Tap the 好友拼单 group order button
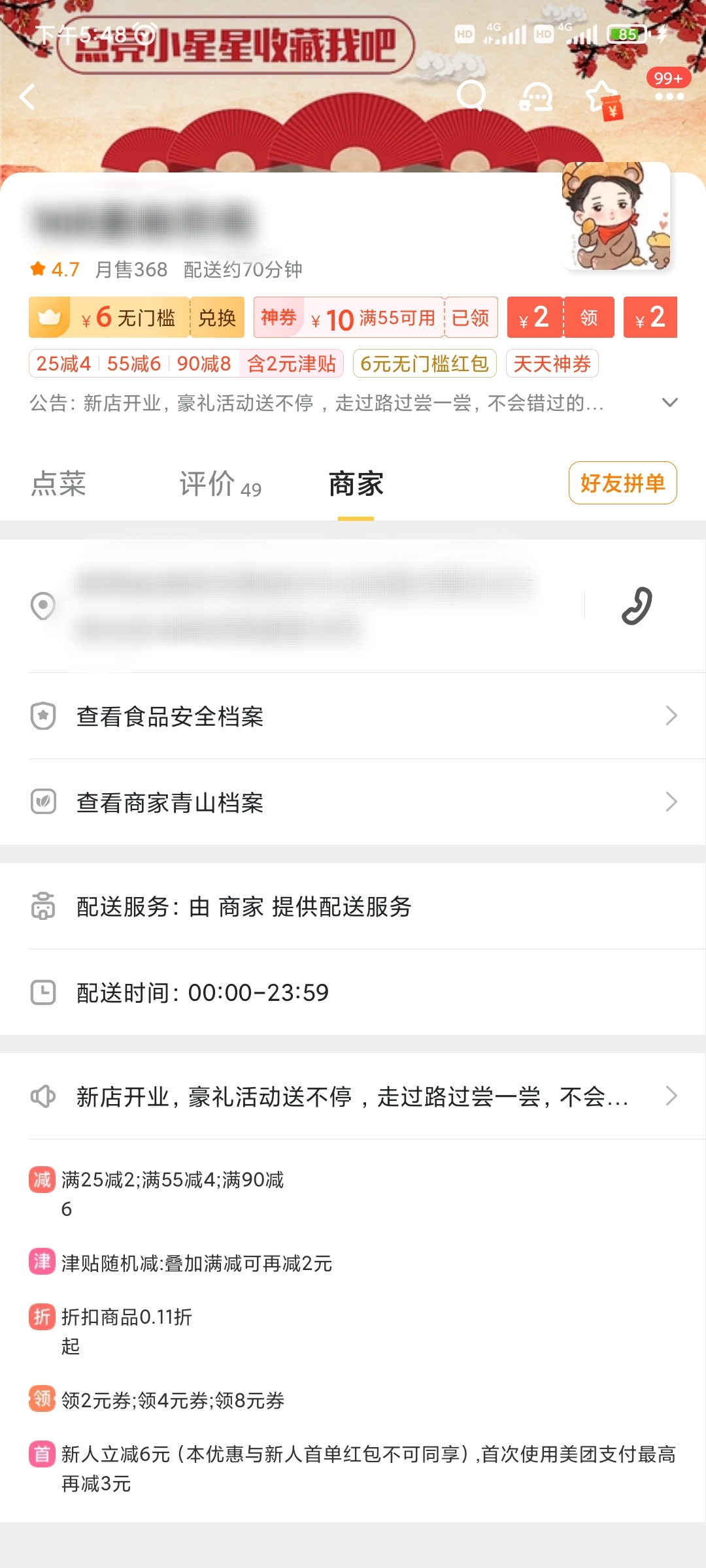This screenshot has height=1568, width=706. [x=622, y=483]
